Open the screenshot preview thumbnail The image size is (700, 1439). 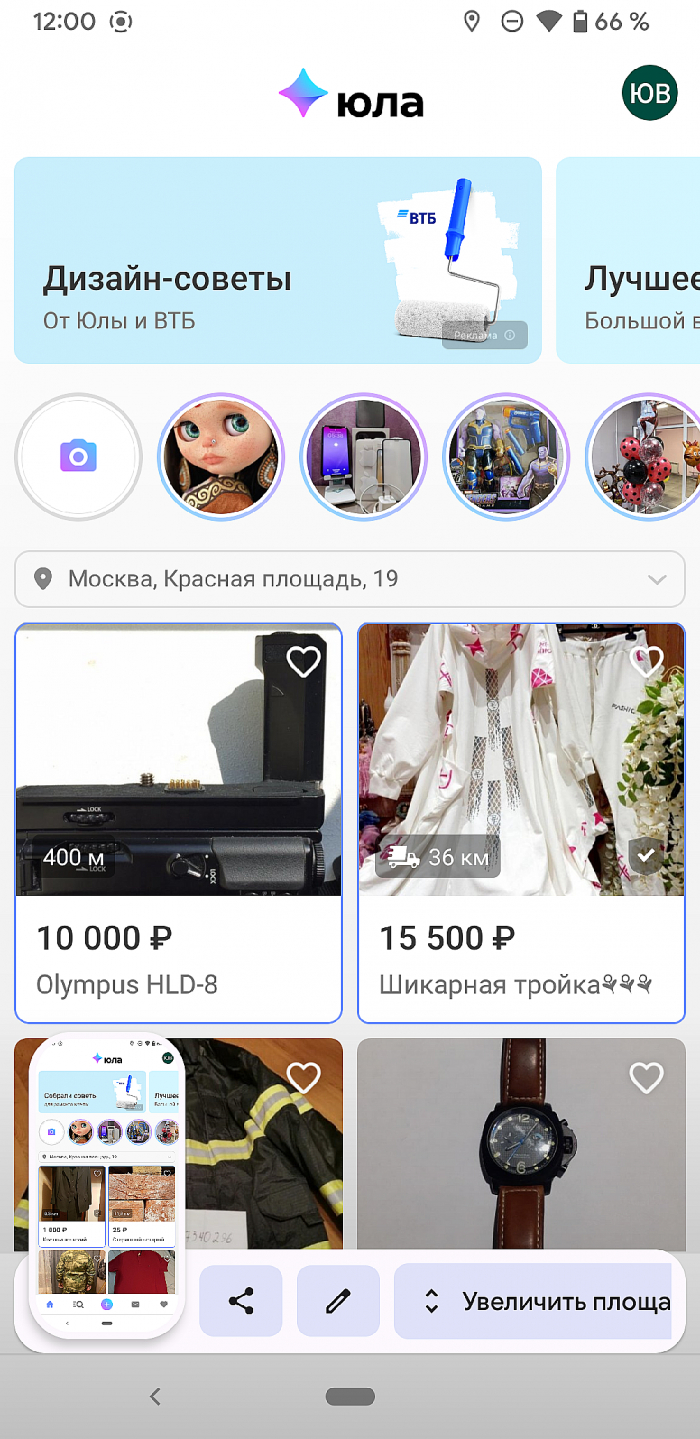[108, 1185]
